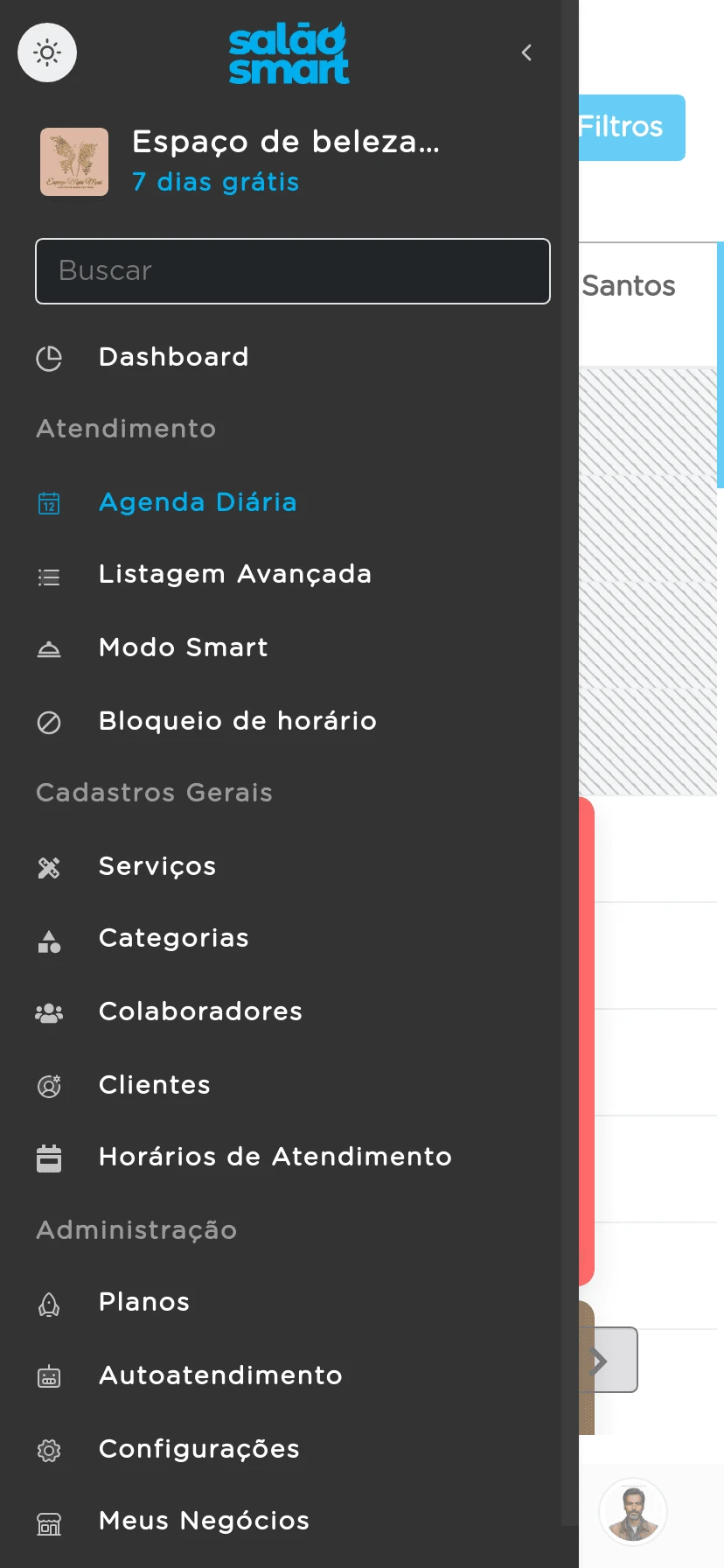
Task: Click the Dashboard pie chart icon
Action: (x=50, y=358)
